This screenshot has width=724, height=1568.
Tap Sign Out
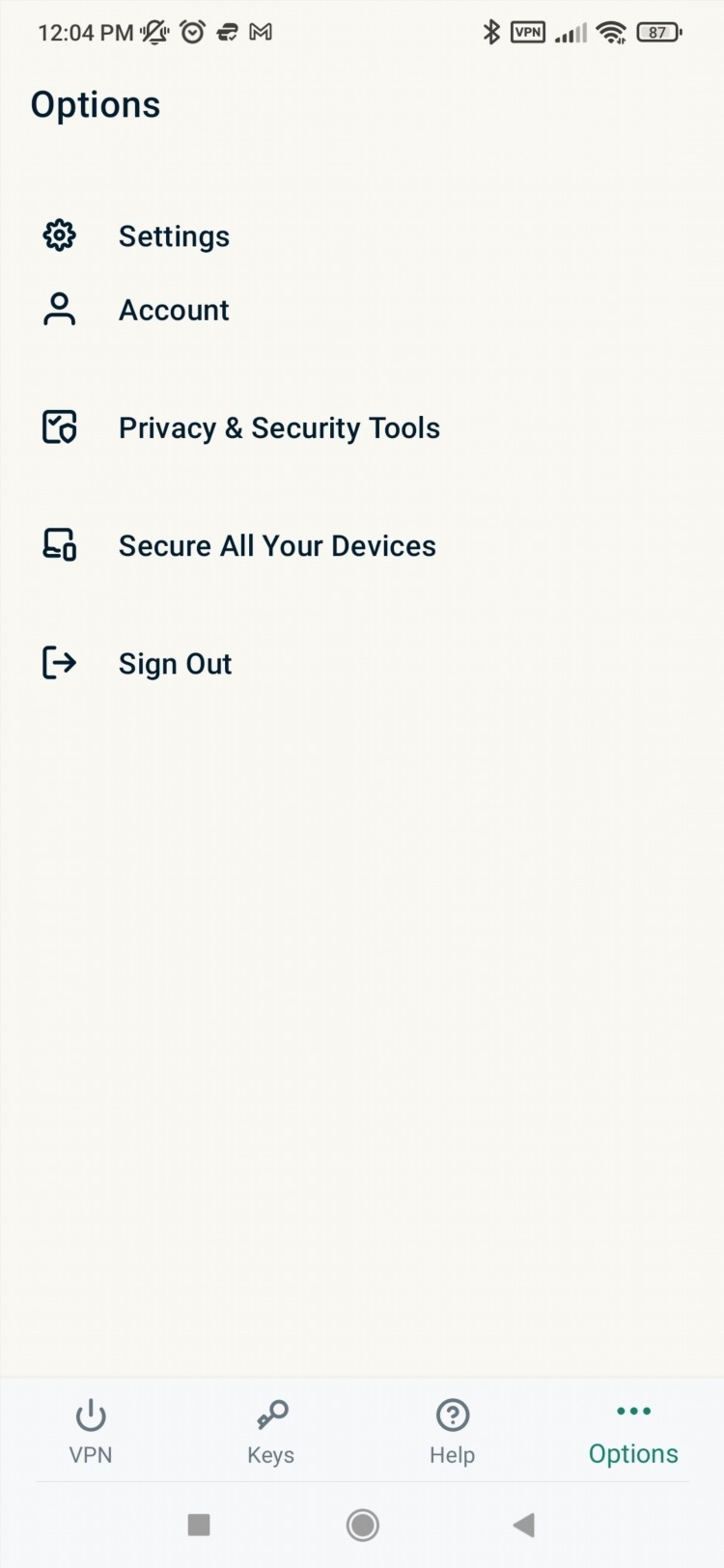[175, 664]
